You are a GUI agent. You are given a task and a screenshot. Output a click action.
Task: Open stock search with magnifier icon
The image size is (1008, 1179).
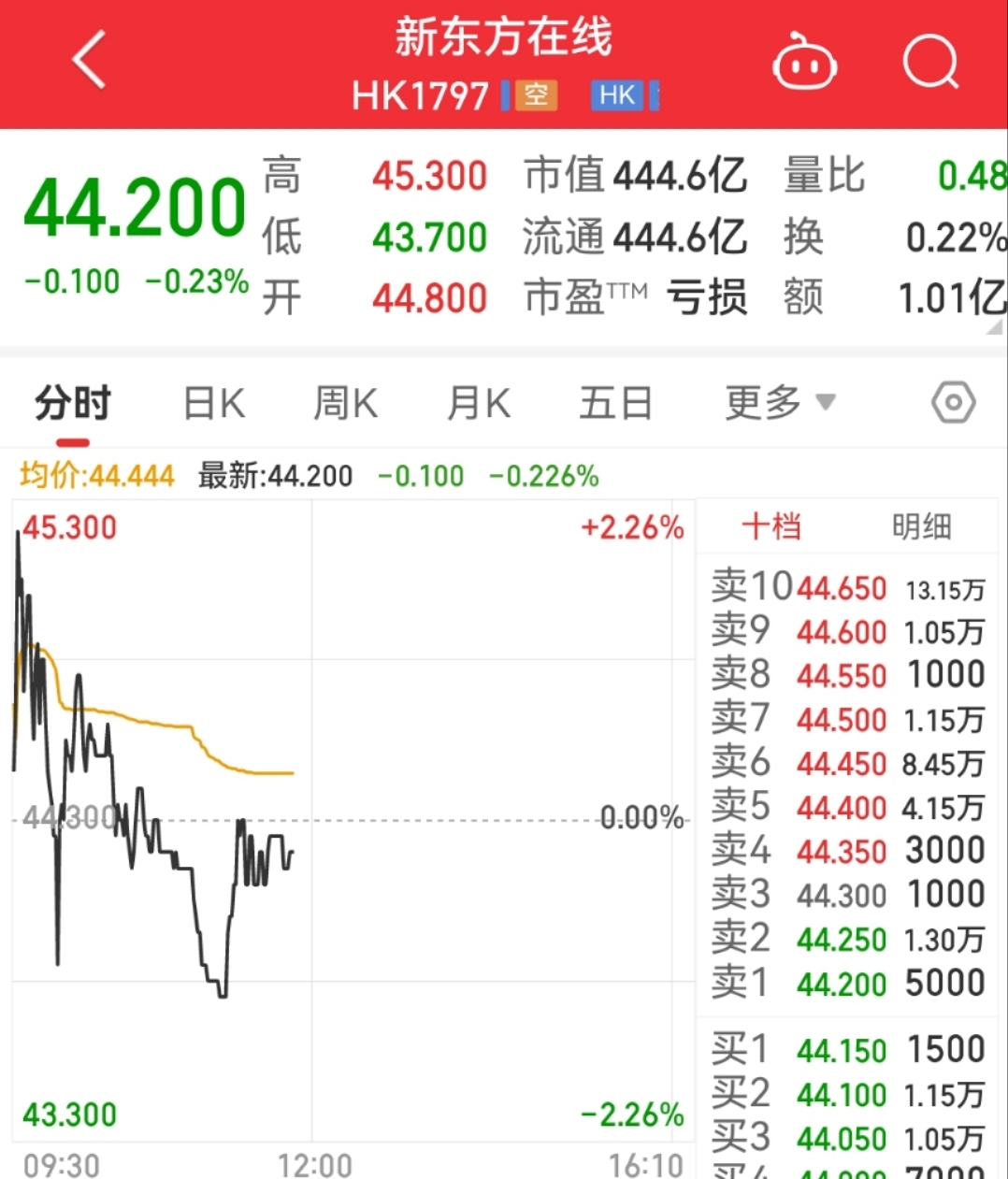(930, 63)
